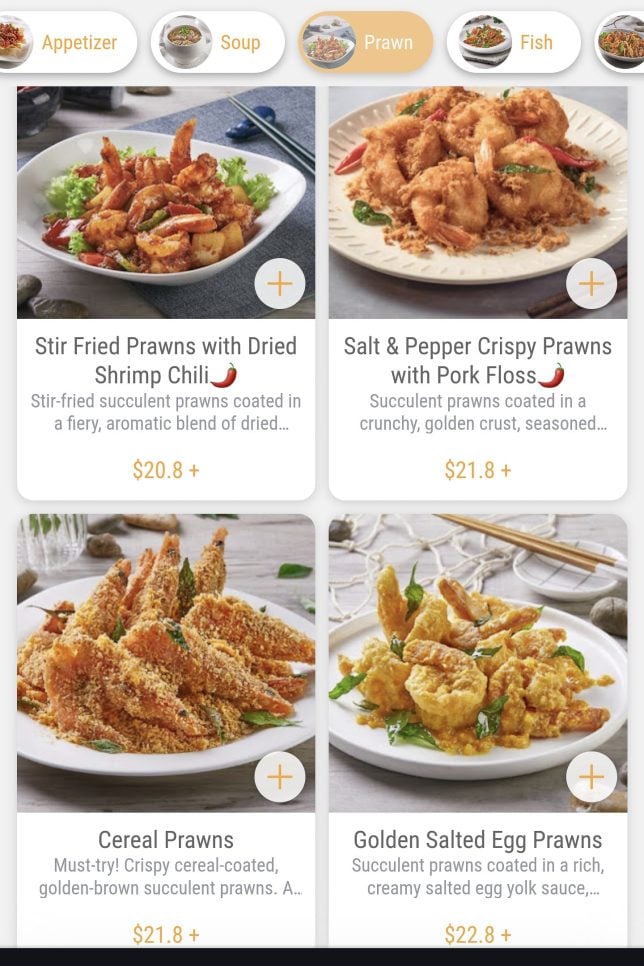Open Stir Fried Prawns with Dried Shrimp Chili details
Image resolution: width=644 pixels, height=966 pixels.
[166, 361]
